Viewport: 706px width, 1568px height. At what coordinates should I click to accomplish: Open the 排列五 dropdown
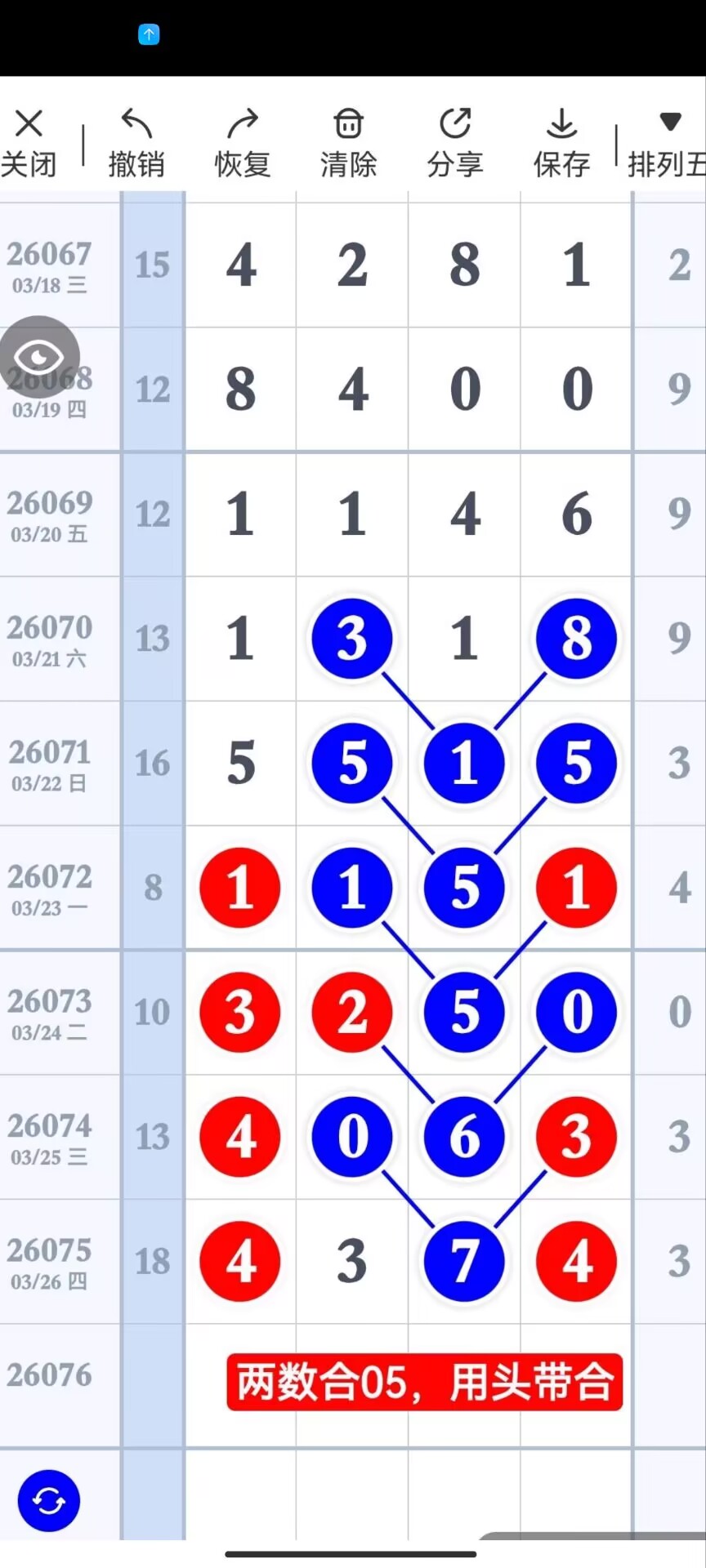[x=668, y=143]
